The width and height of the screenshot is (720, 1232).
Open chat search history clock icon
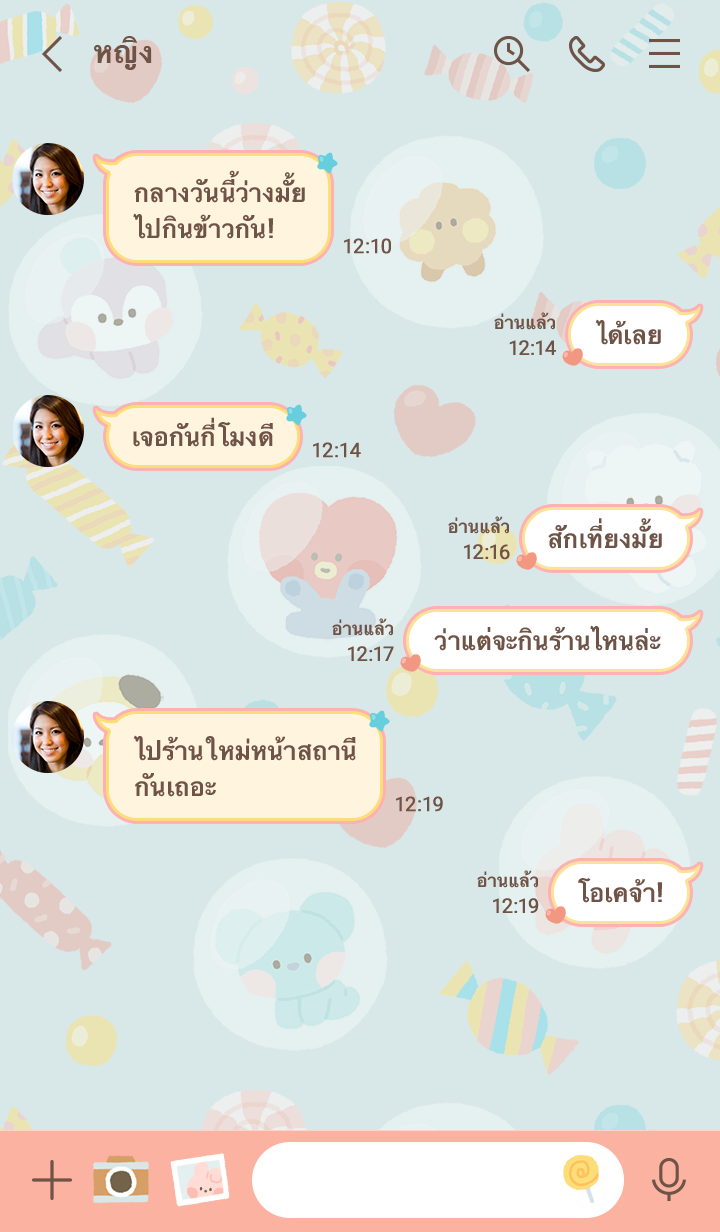point(511,54)
